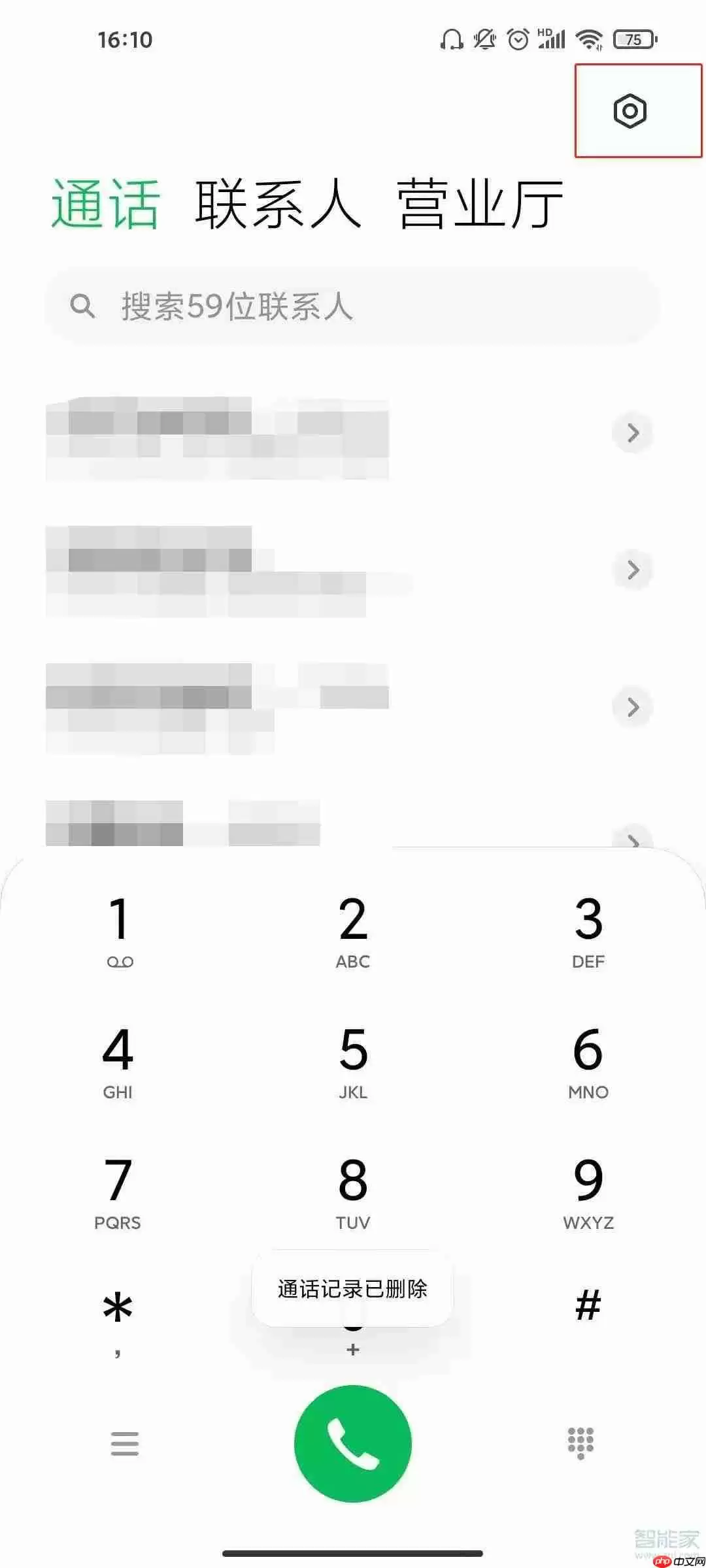Collapse the dial pad using keypad icon
706x1568 pixels.
point(580,1443)
